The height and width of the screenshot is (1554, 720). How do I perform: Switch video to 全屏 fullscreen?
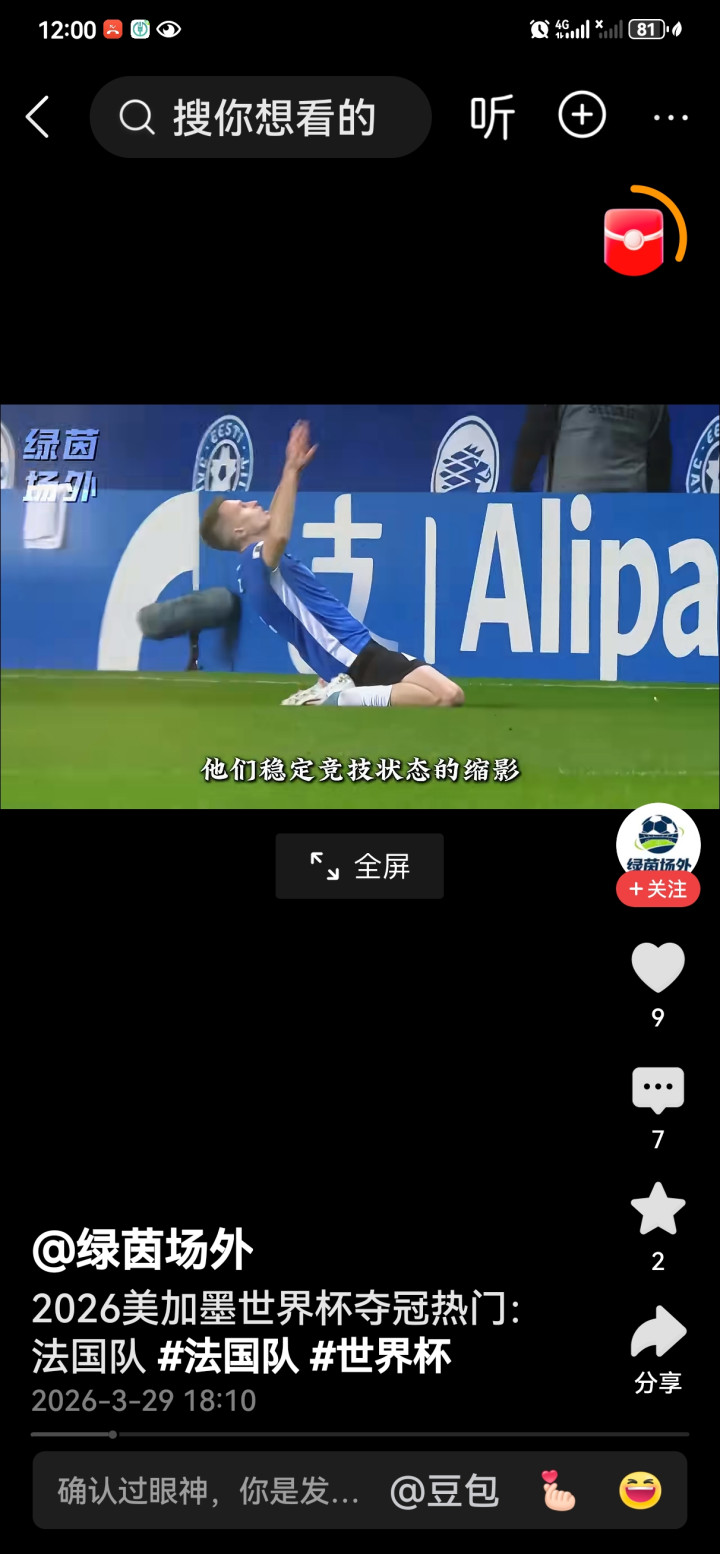(x=360, y=866)
